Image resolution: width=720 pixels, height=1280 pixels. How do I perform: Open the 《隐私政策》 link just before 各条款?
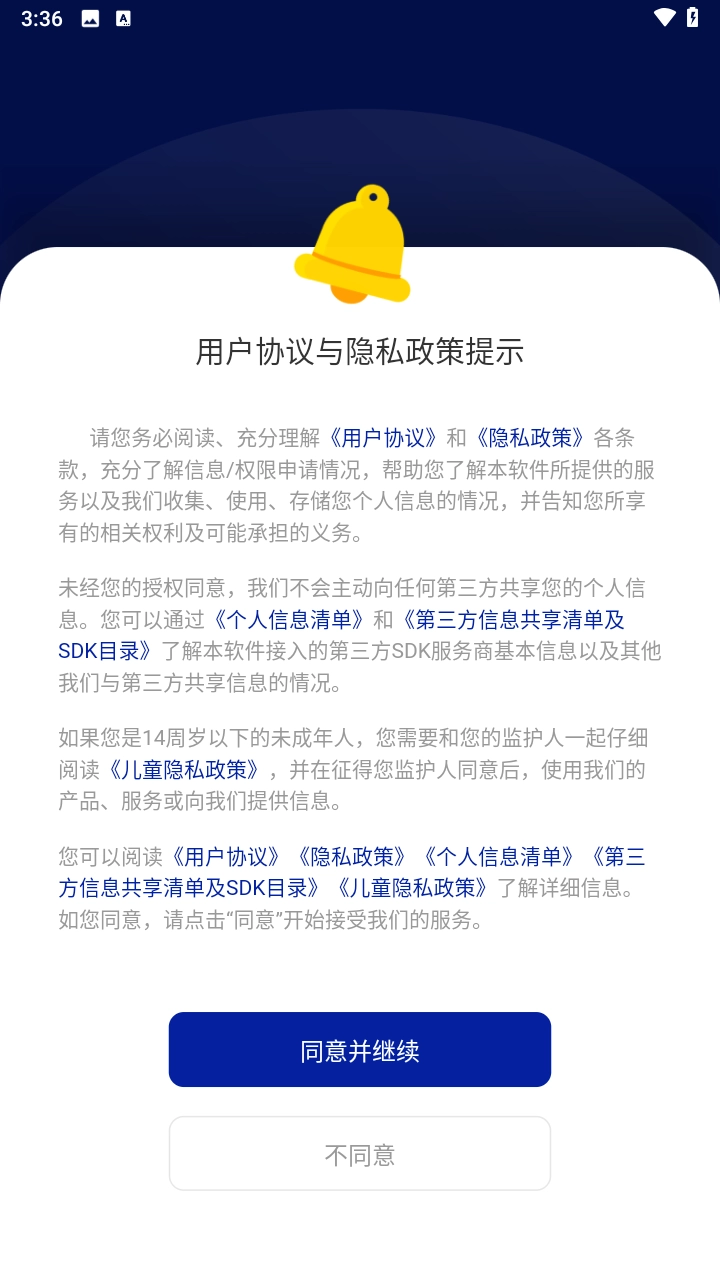pyautogui.click(x=530, y=438)
